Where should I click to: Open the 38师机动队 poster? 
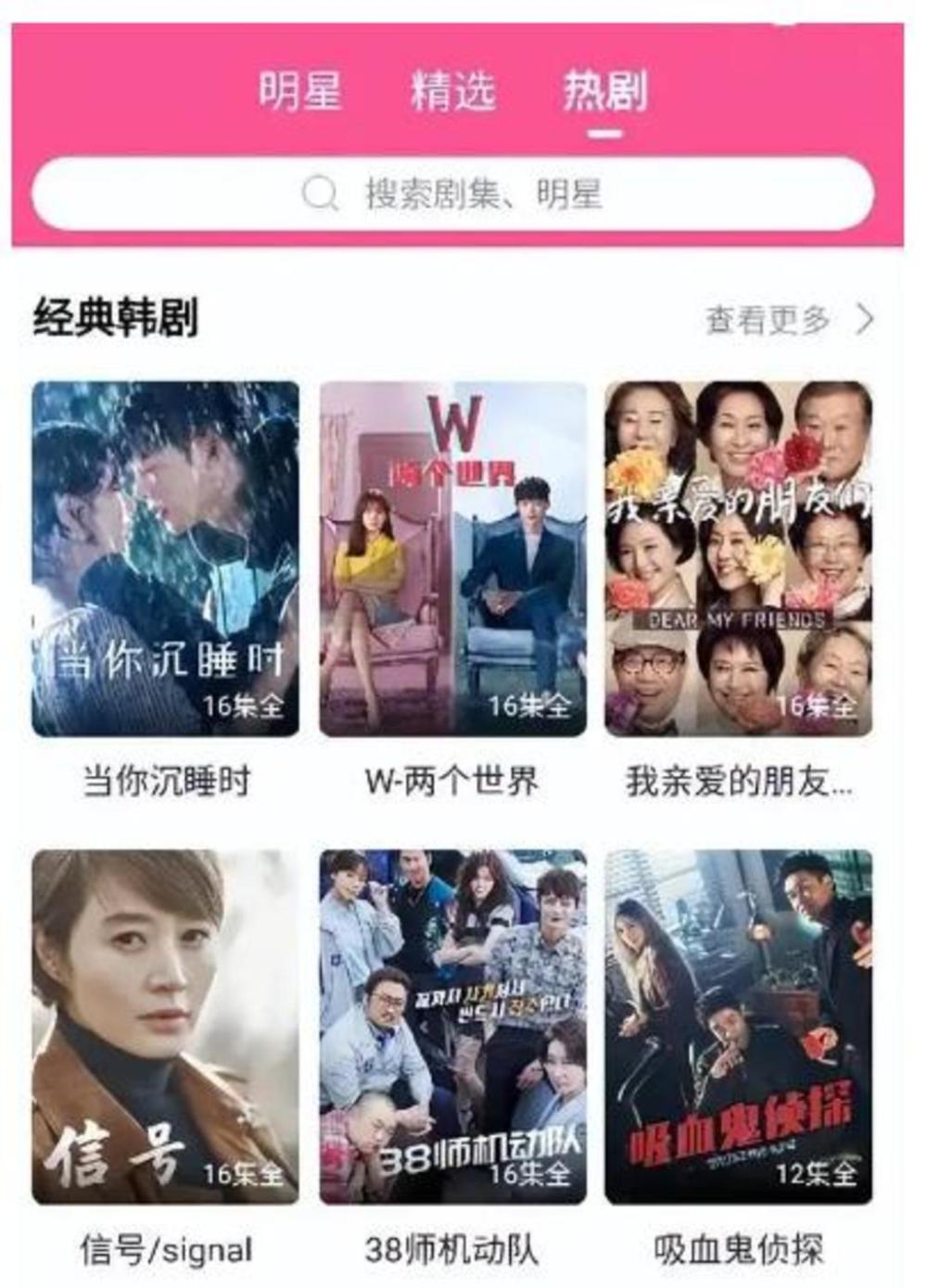(452, 1027)
